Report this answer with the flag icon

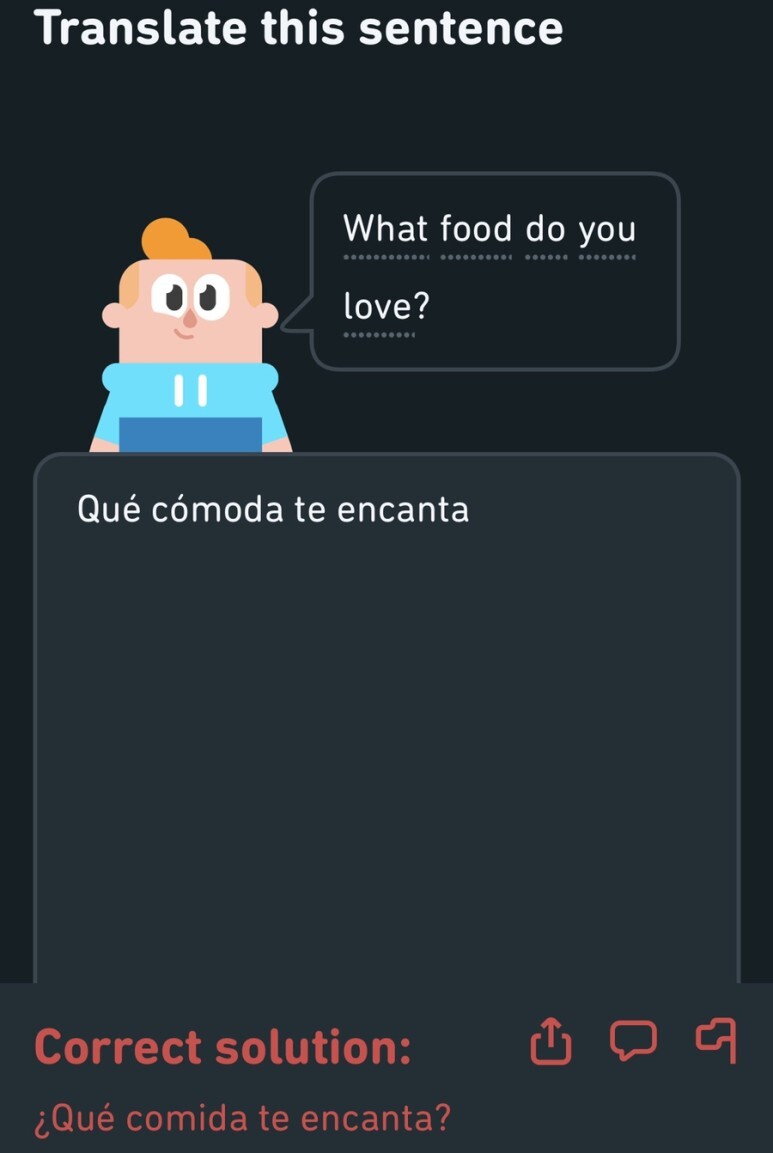tap(716, 1040)
